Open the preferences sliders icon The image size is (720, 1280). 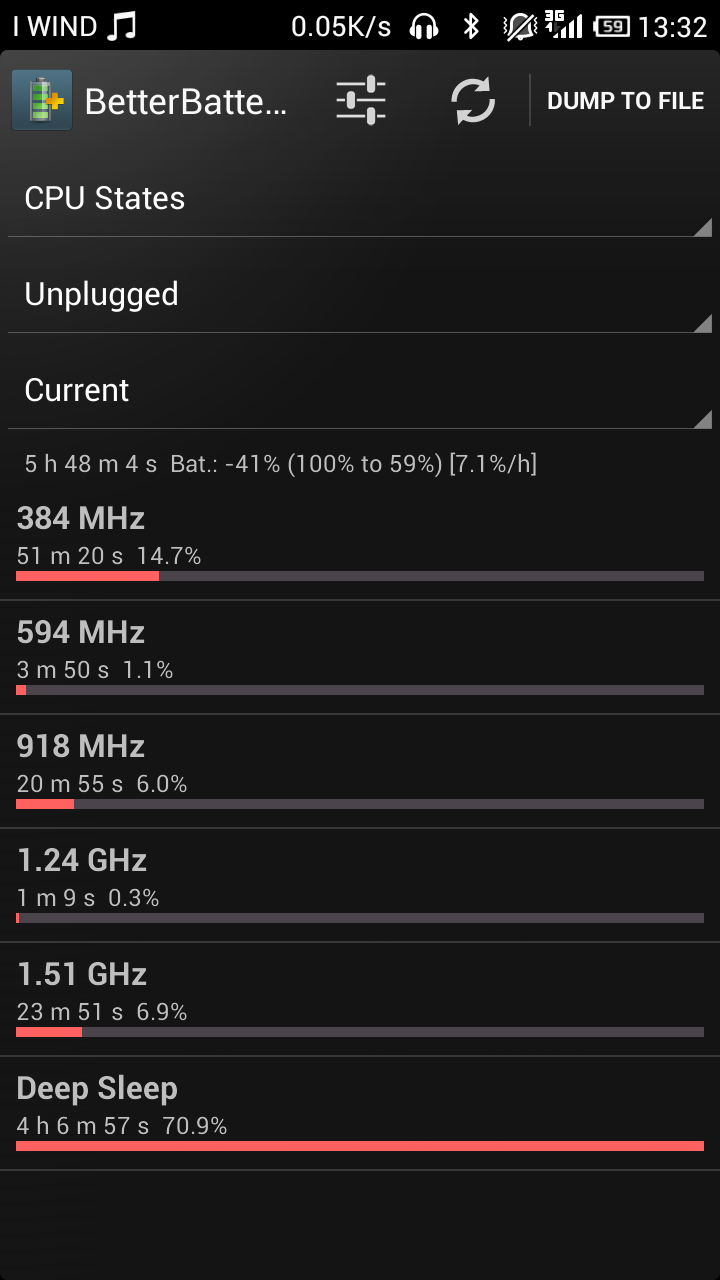(x=361, y=100)
